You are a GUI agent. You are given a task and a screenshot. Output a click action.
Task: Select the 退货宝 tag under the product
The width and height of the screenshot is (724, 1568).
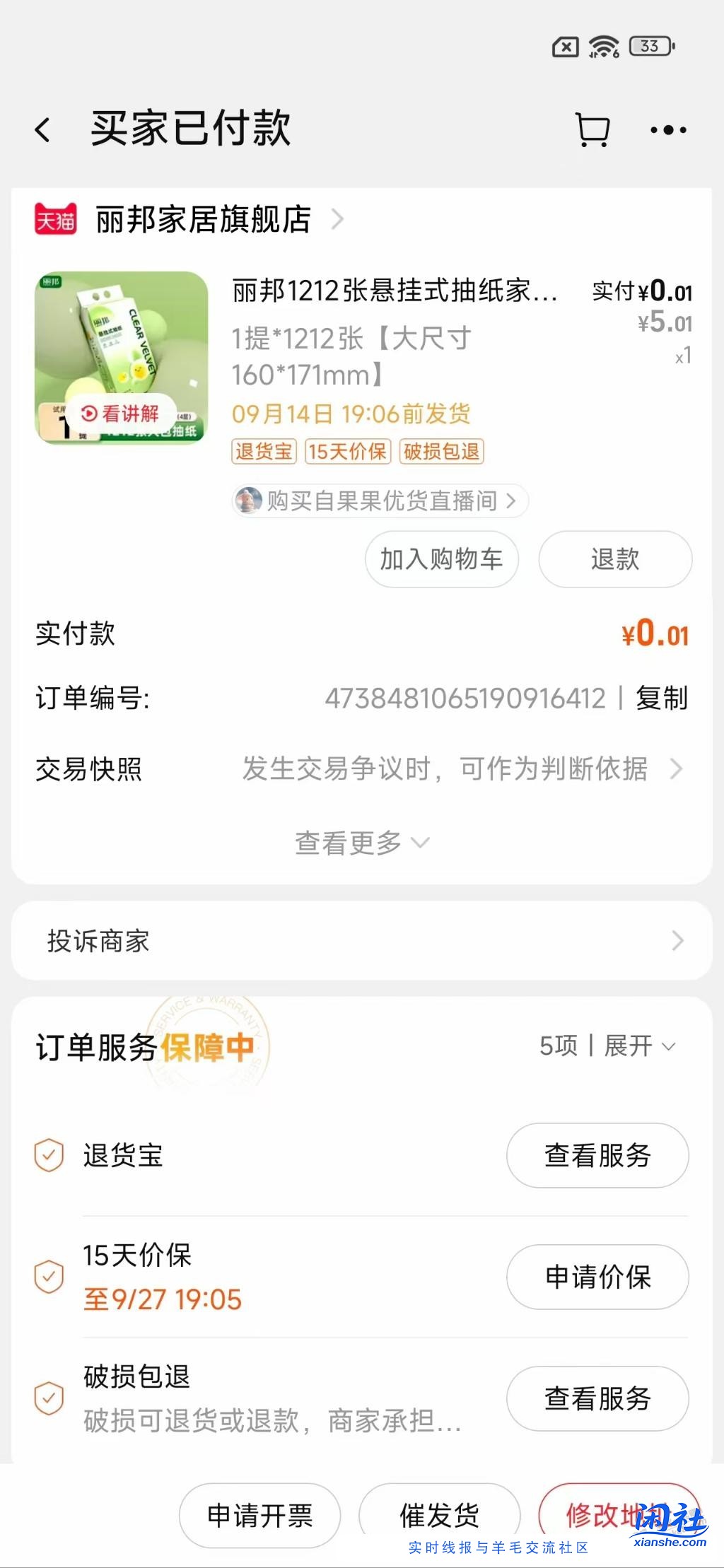pyautogui.click(x=264, y=452)
